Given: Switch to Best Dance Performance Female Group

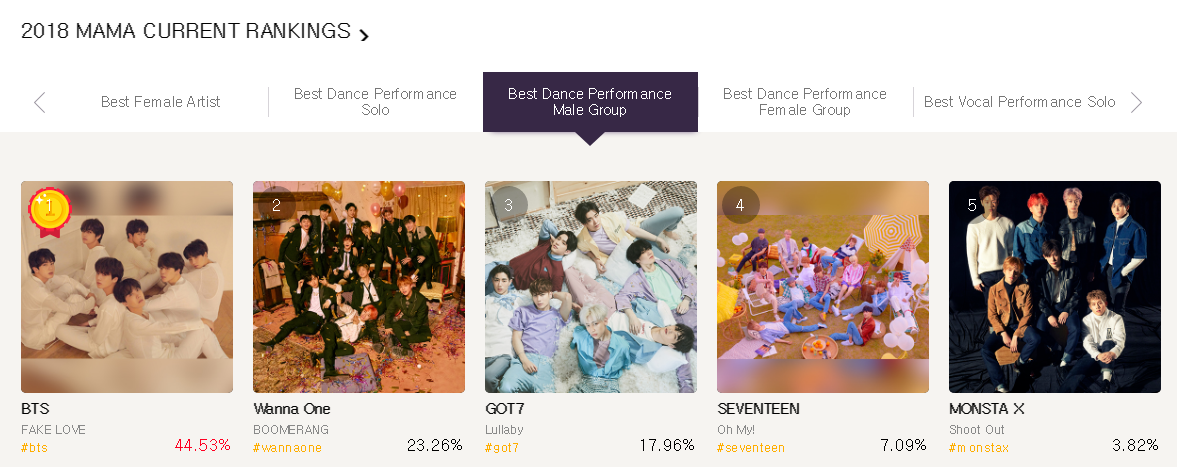Looking at the screenshot, I should coord(804,102).
